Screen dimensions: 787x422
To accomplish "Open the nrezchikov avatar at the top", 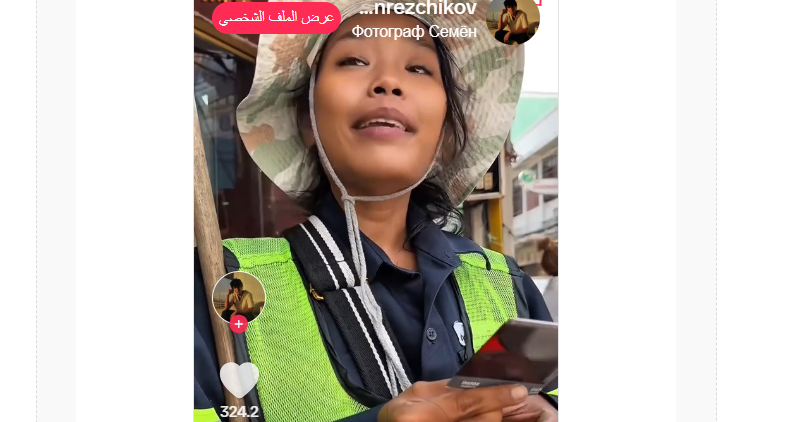I will click(512, 19).
